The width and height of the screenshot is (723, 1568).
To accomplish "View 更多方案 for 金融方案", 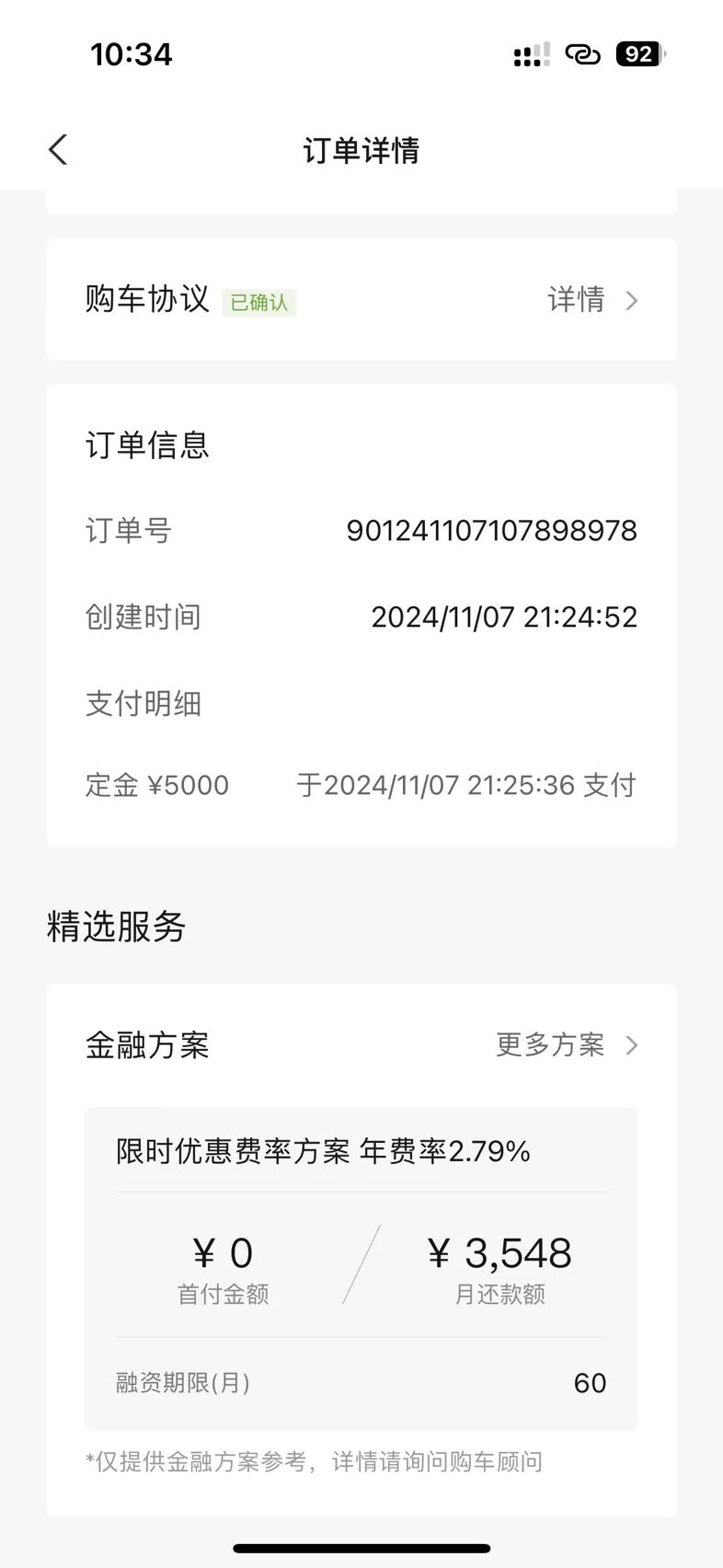I will point(567,1045).
